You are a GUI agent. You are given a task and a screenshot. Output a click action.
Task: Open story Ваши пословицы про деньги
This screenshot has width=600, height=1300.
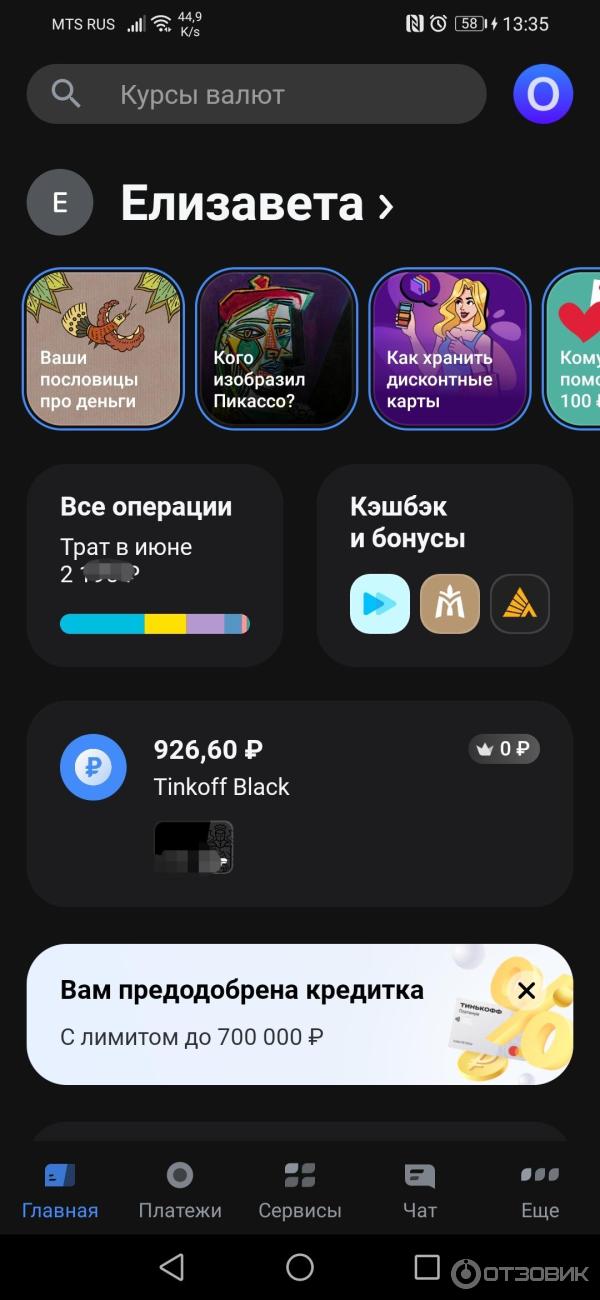point(103,348)
